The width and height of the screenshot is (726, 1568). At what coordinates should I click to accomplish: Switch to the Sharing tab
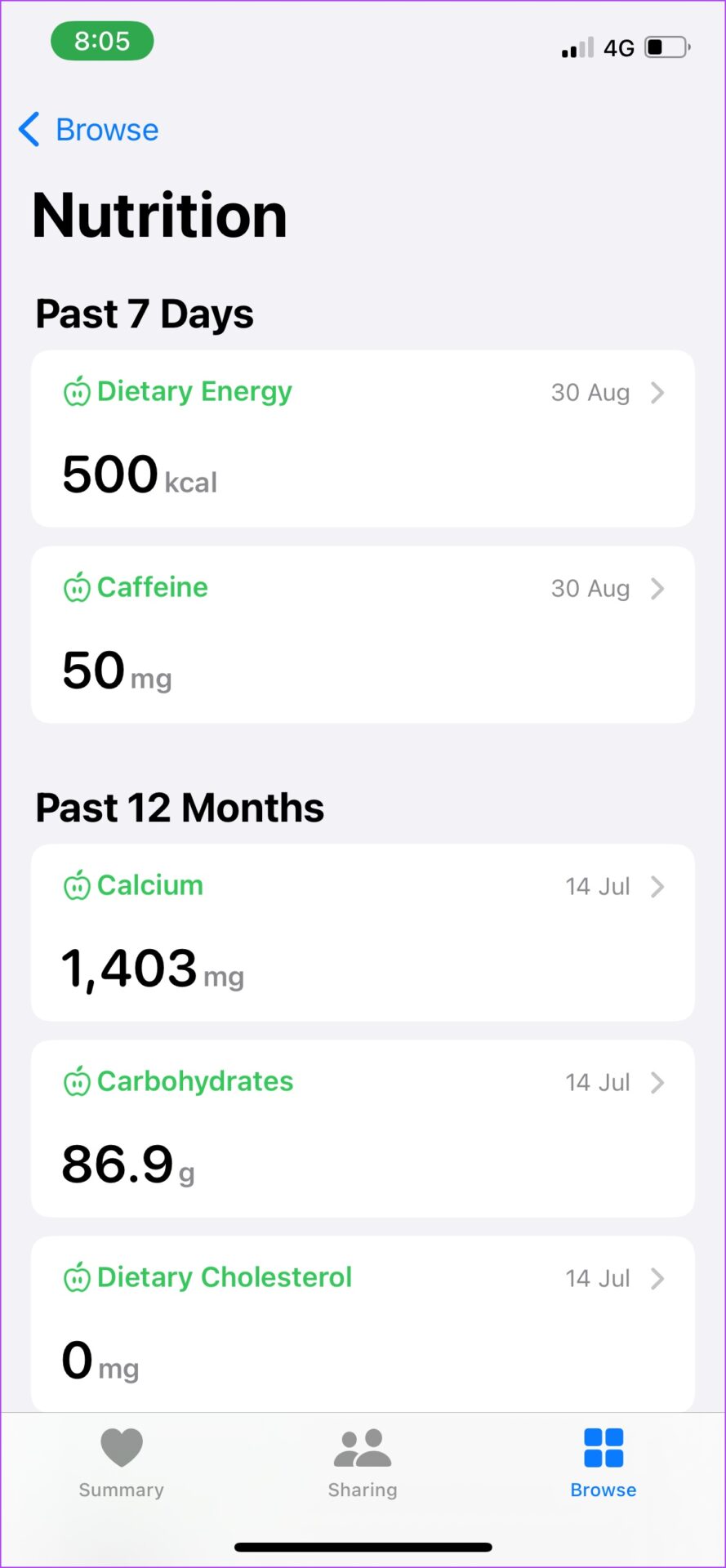[x=363, y=1463]
